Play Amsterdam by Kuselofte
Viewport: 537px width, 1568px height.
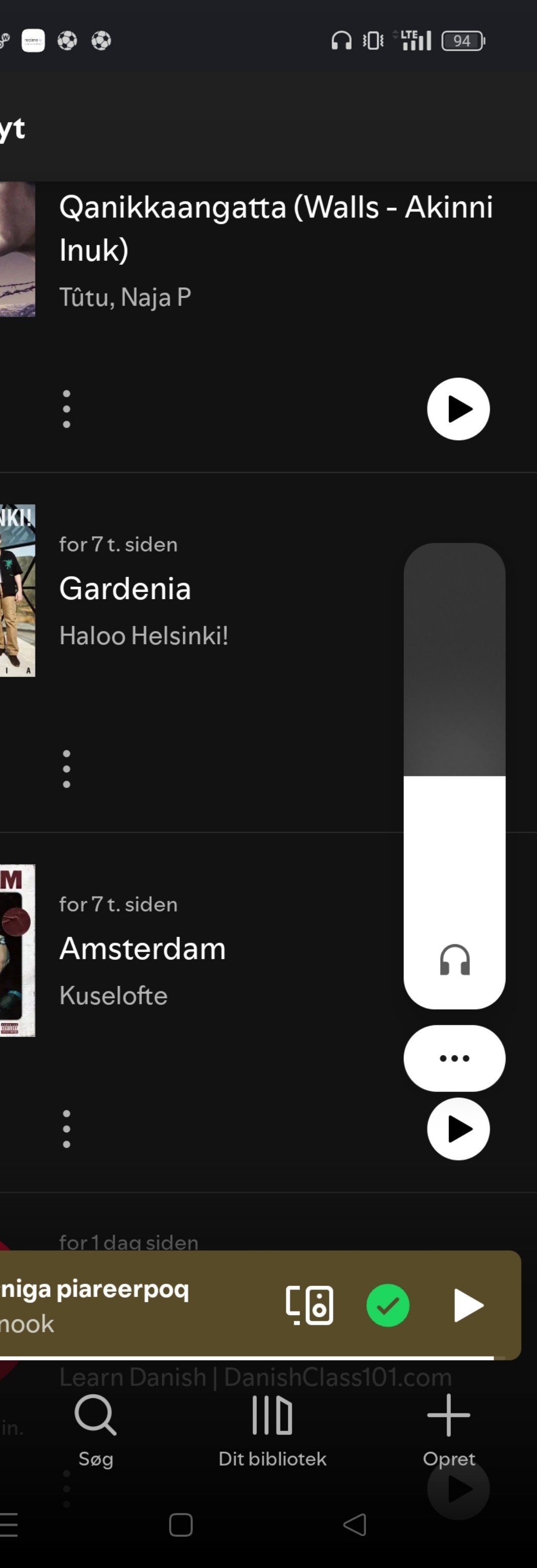(458, 1129)
